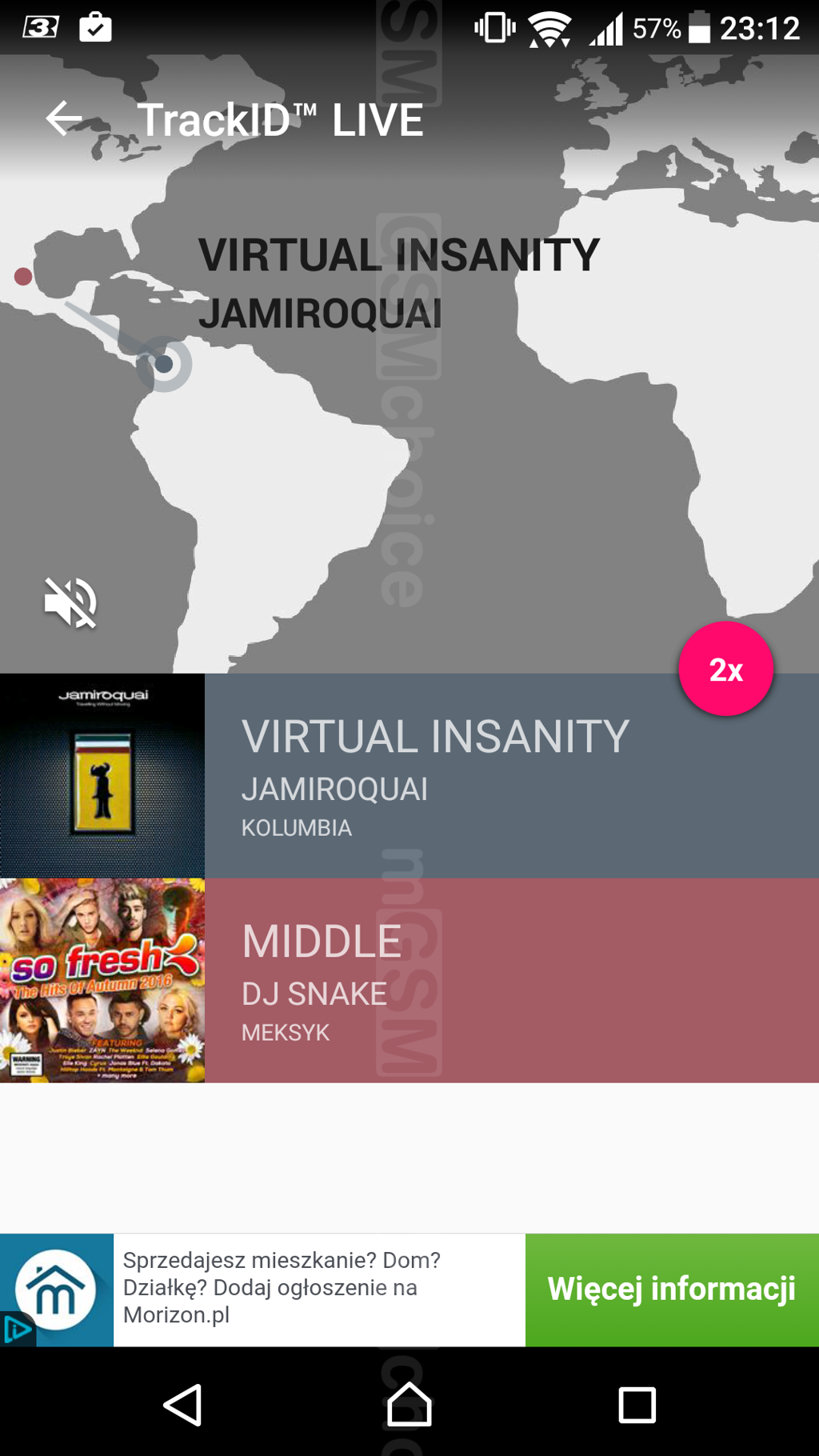819x1456 pixels.
Task: Tap the location marker over Colombia
Action: click(x=164, y=364)
